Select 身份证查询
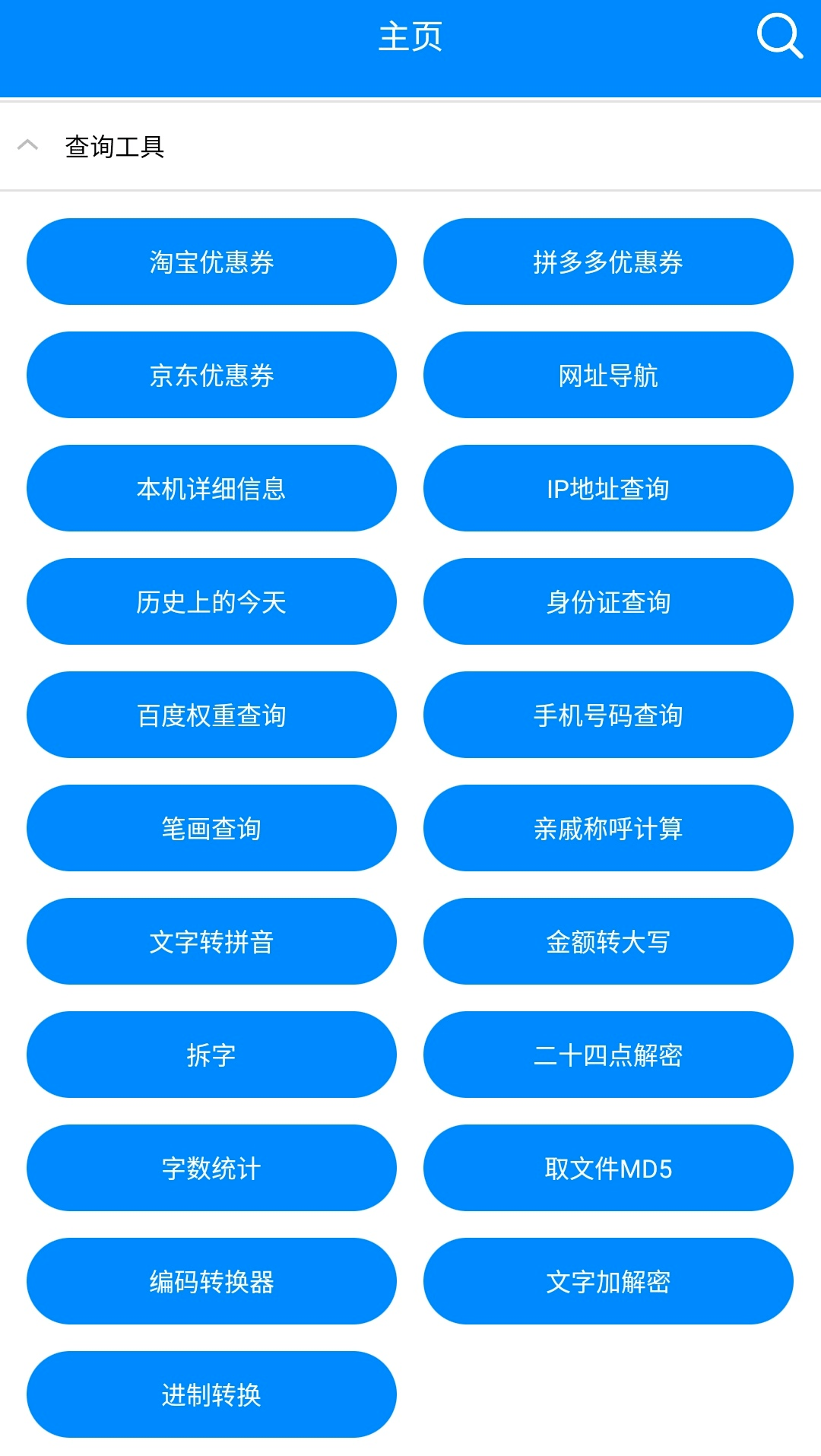 tap(608, 601)
